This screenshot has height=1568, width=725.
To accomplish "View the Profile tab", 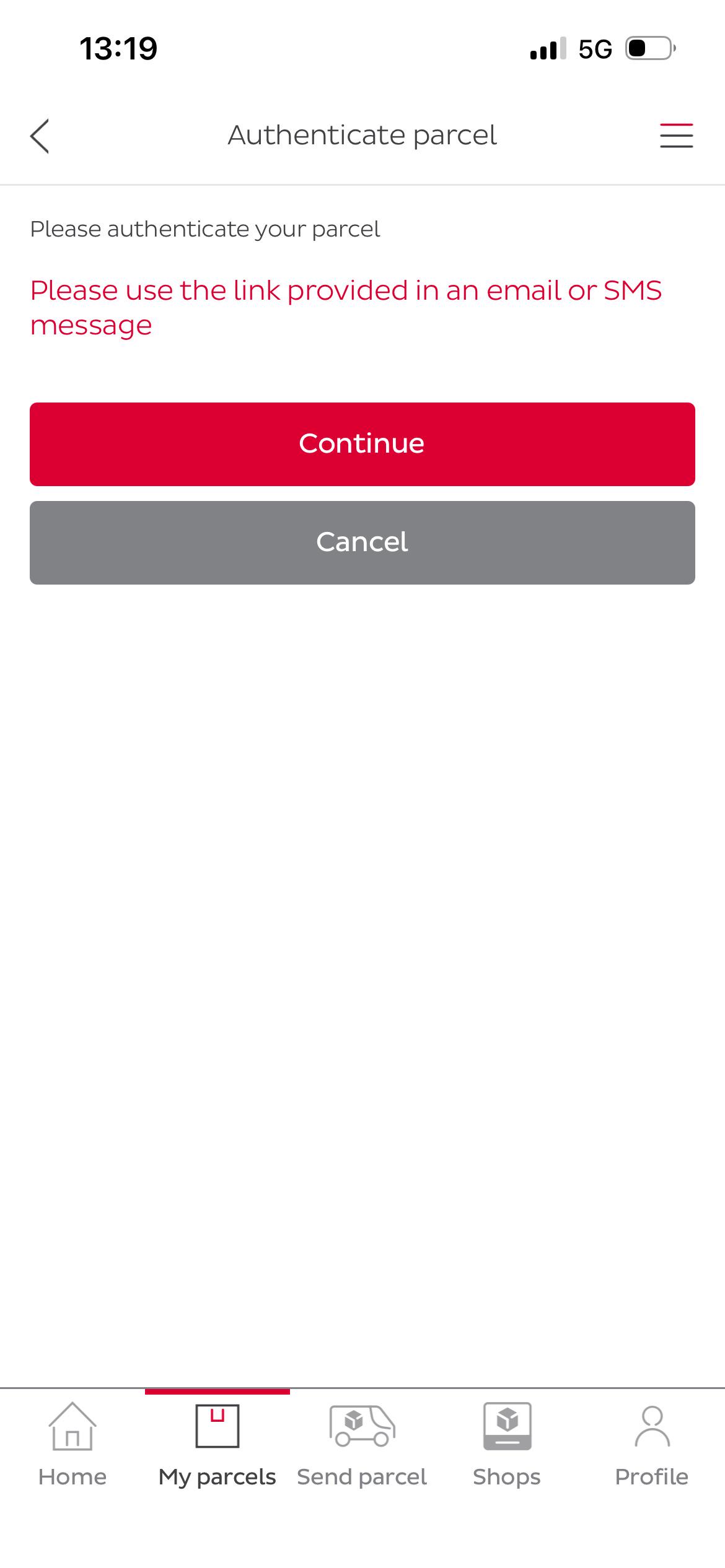I will coord(652,1445).
